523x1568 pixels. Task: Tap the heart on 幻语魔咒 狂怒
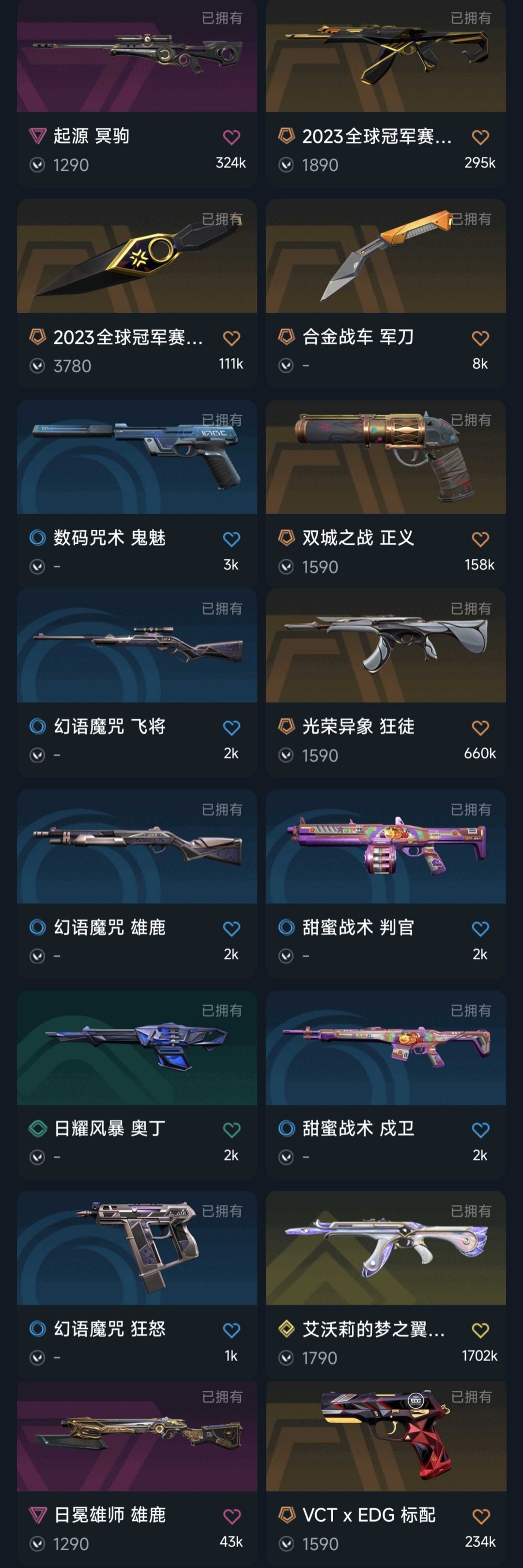[x=231, y=1330]
